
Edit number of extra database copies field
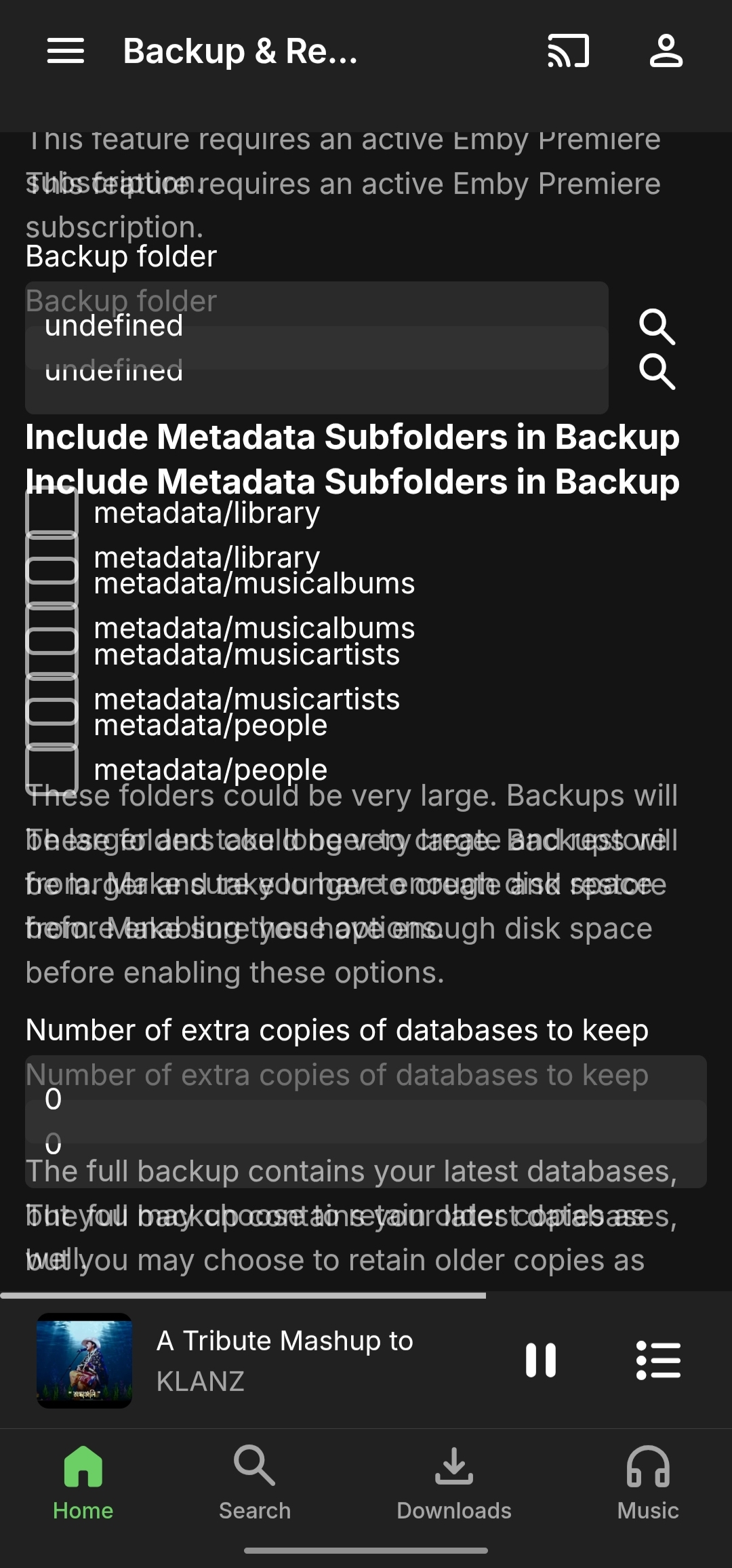pos(366,1100)
